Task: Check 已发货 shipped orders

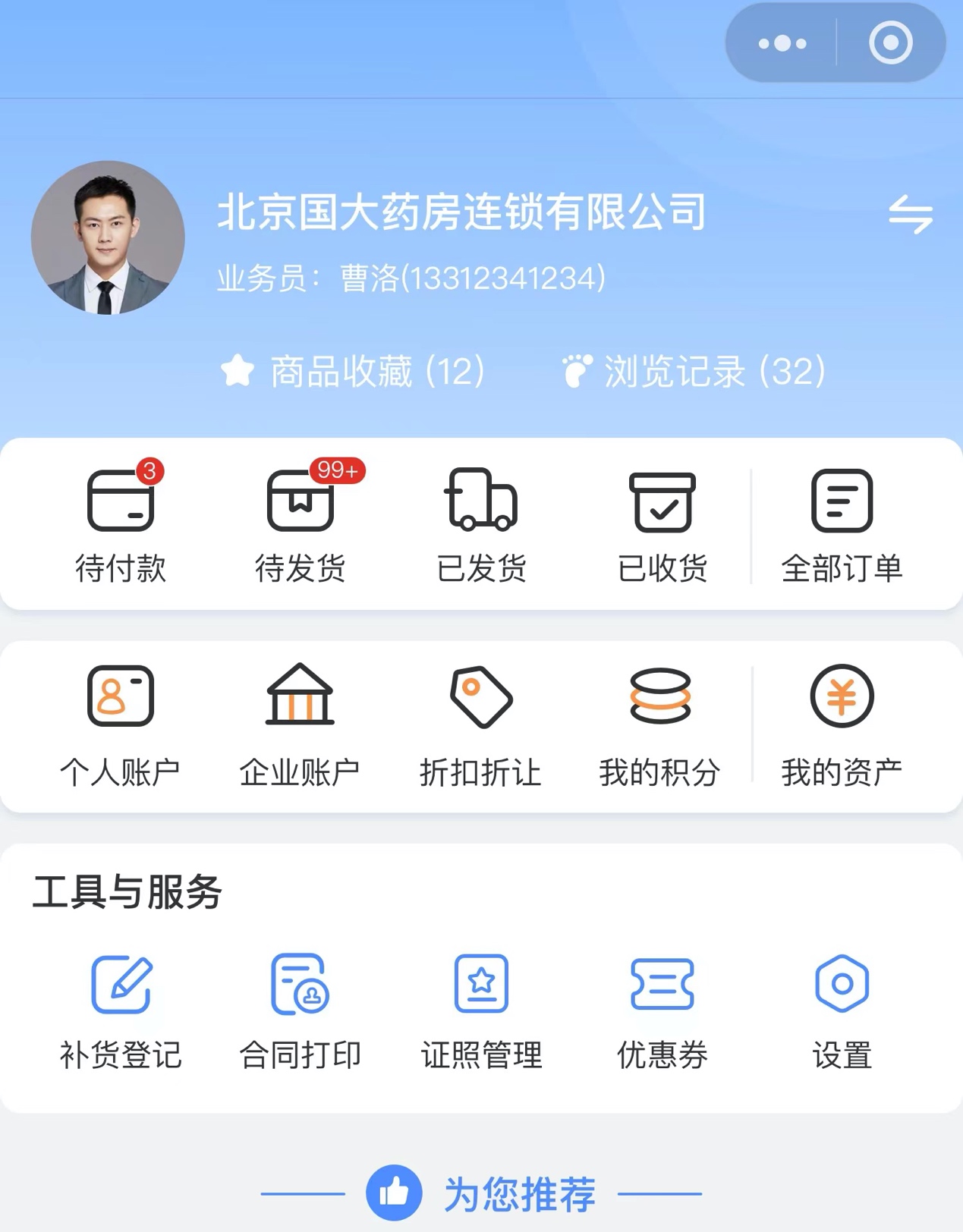Action: coord(481,524)
